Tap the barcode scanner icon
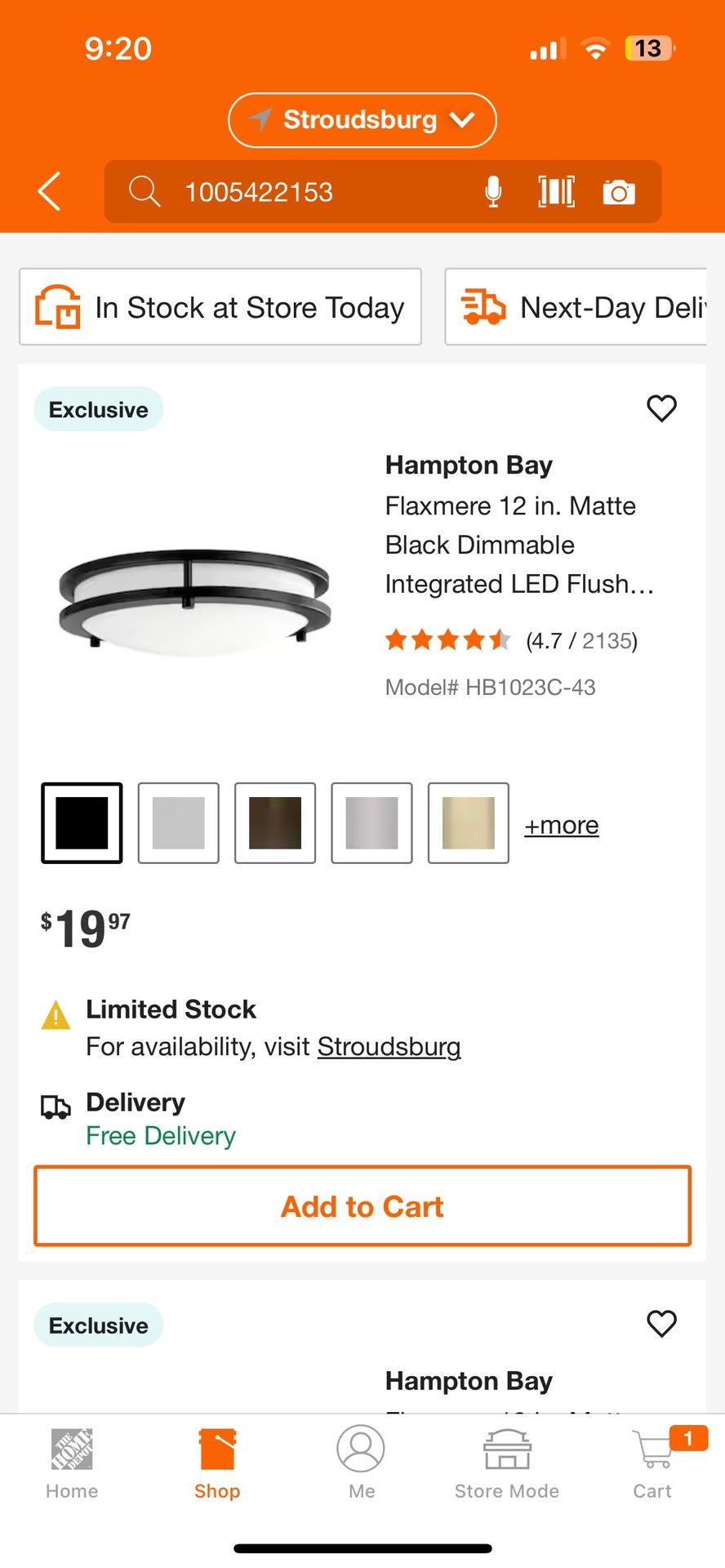725x1568 pixels. 556,192
